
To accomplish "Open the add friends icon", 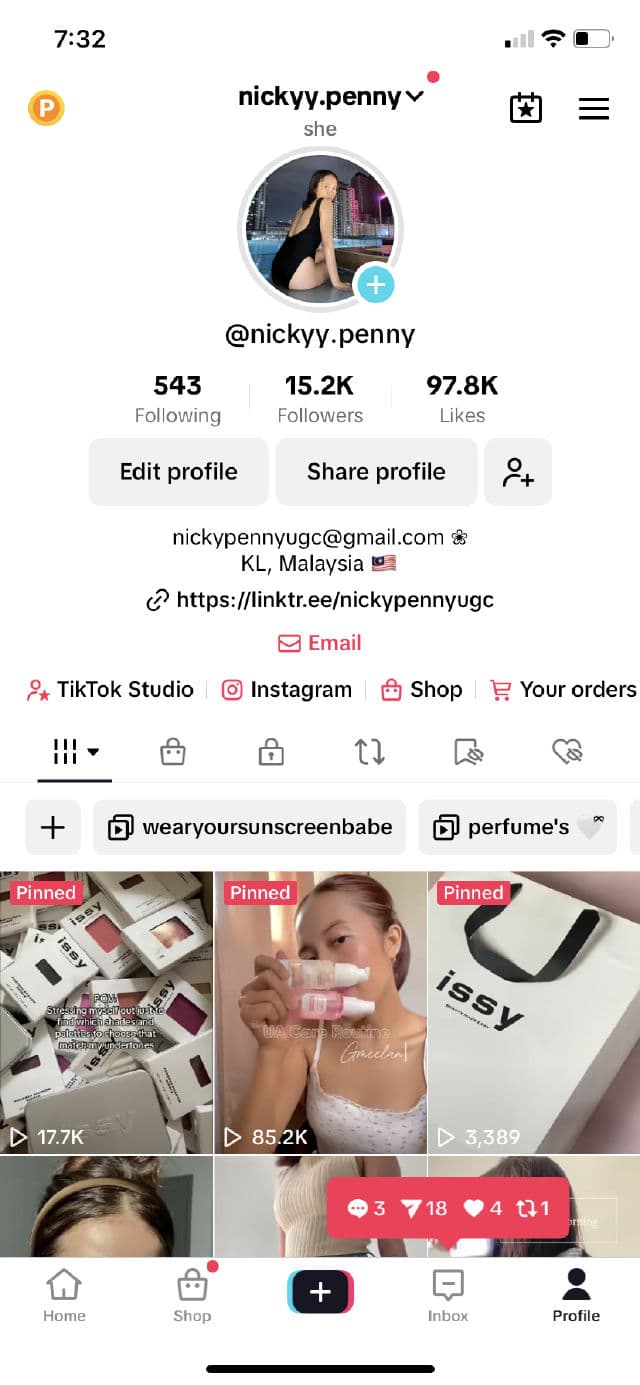I will pos(518,472).
